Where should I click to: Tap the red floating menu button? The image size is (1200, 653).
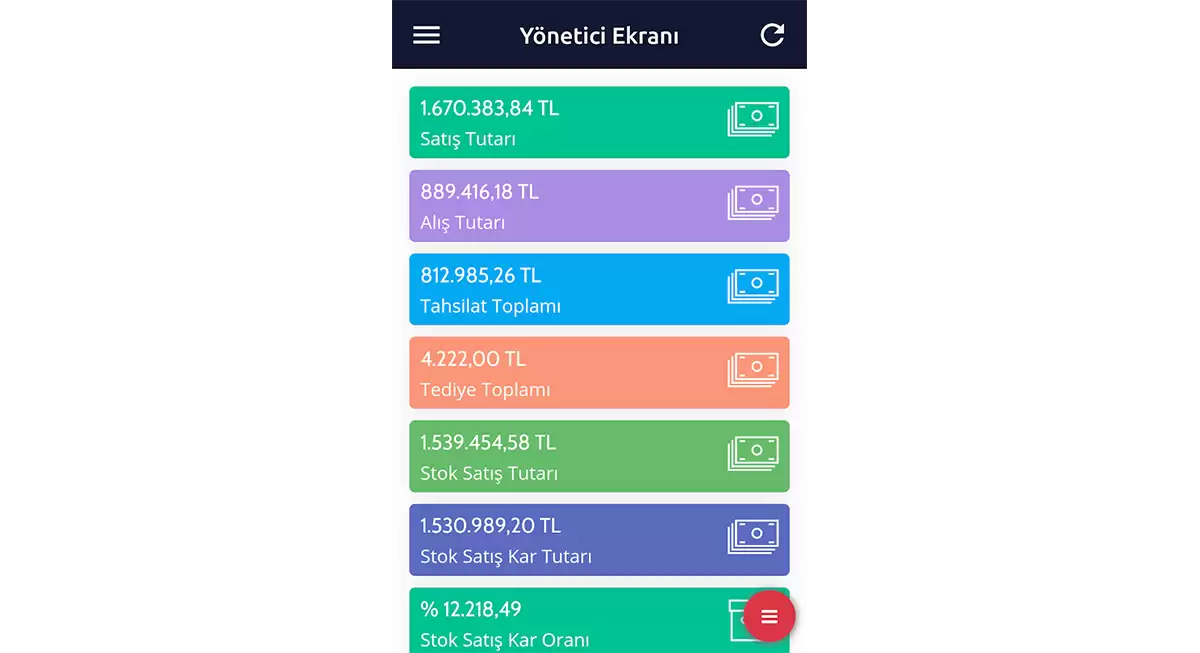(769, 616)
